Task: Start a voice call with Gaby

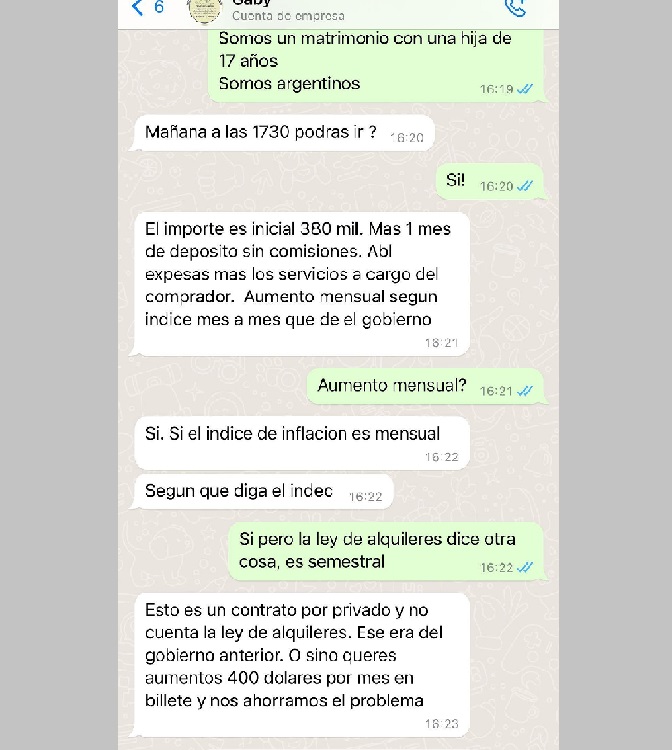Action: 516,8
